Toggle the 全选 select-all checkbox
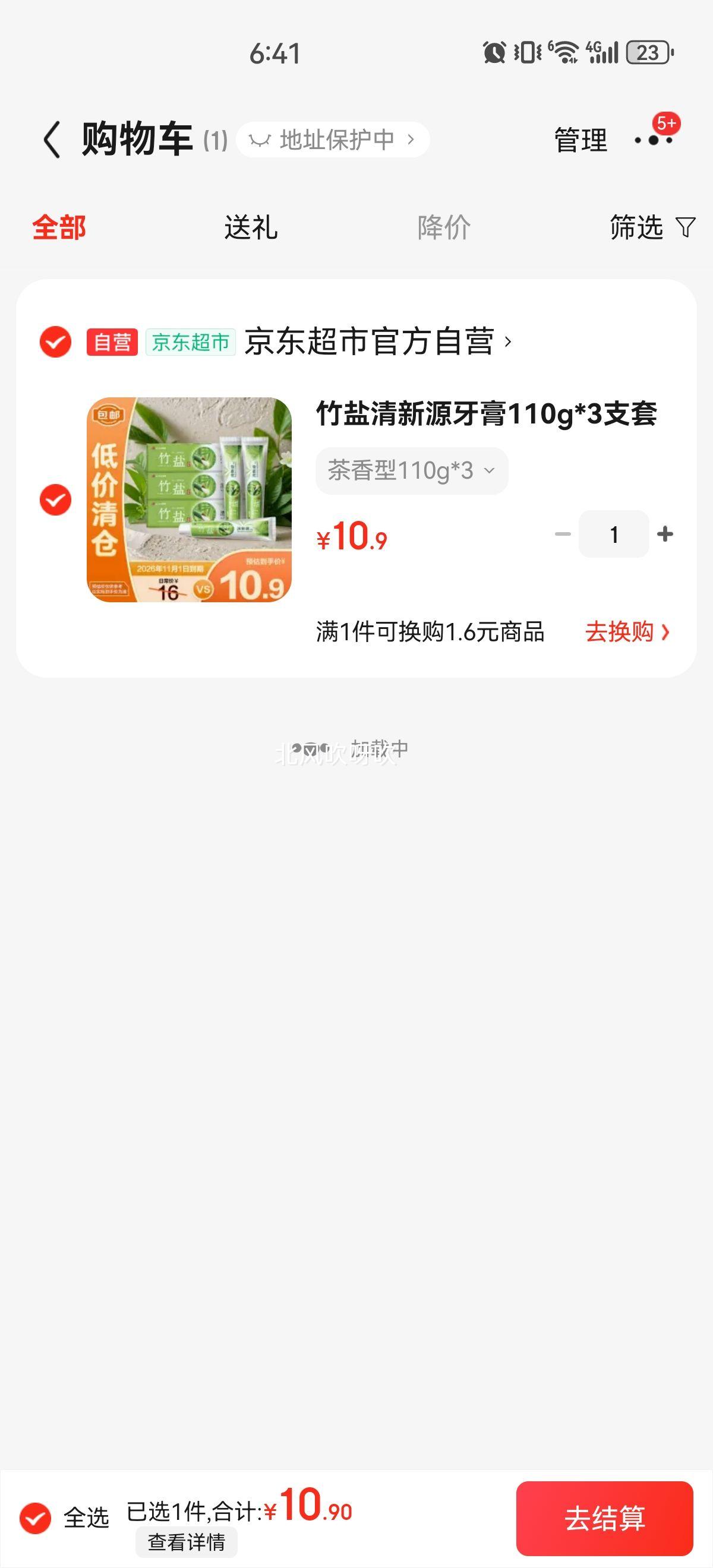 (35, 1518)
